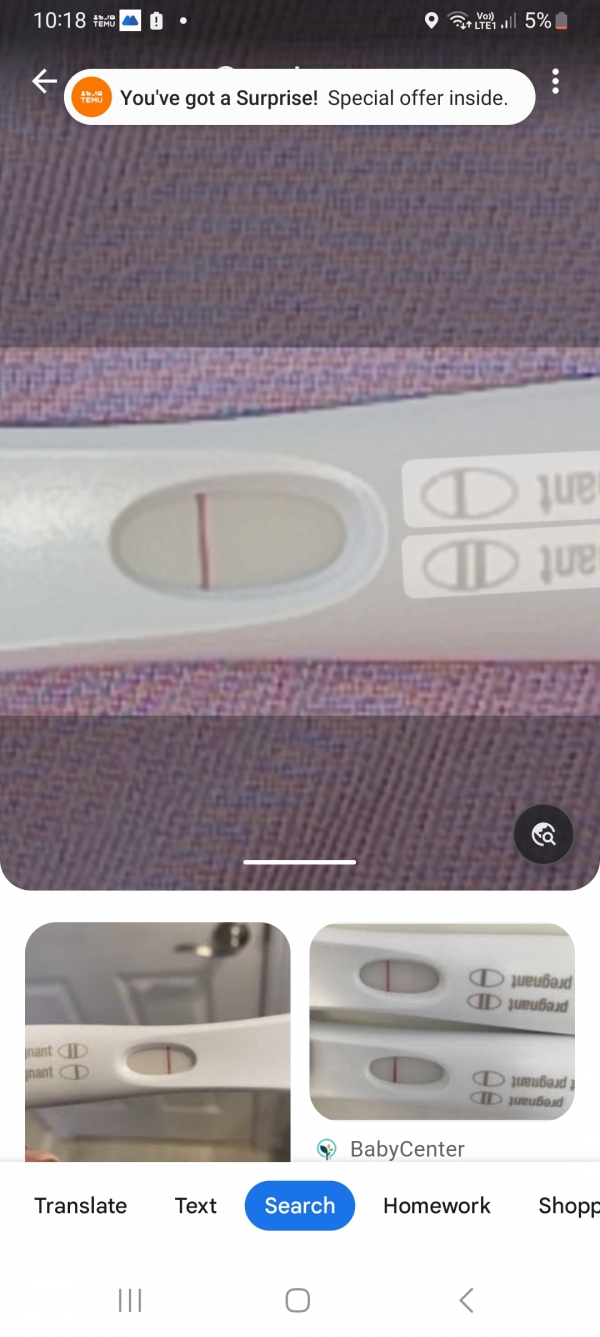Open the three-dot overflow menu
Image resolution: width=600 pixels, height=1337 pixels.
tap(555, 82)
